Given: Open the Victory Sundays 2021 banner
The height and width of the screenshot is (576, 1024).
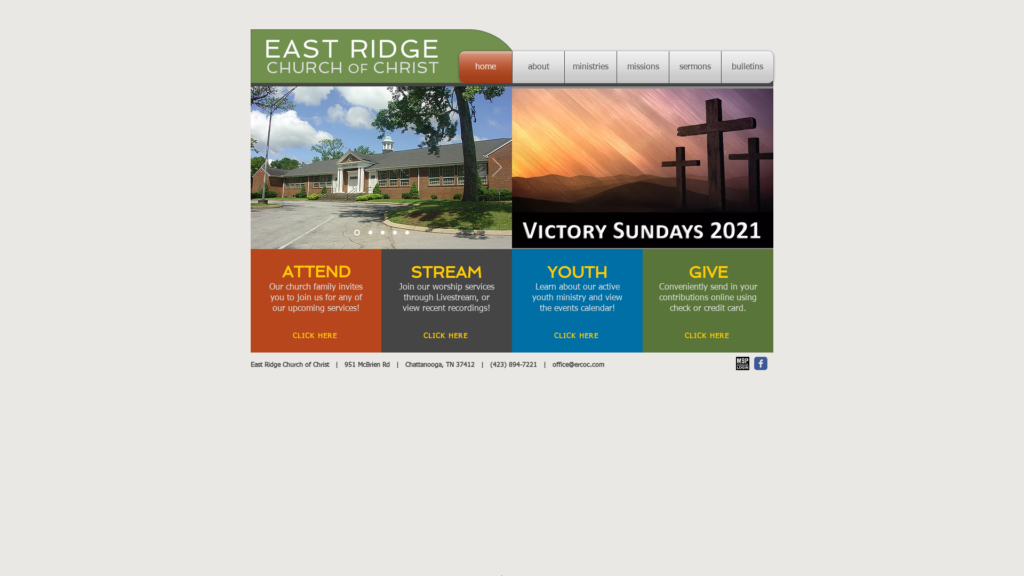Looking at the screenshot, I should [x=642, y=168].
